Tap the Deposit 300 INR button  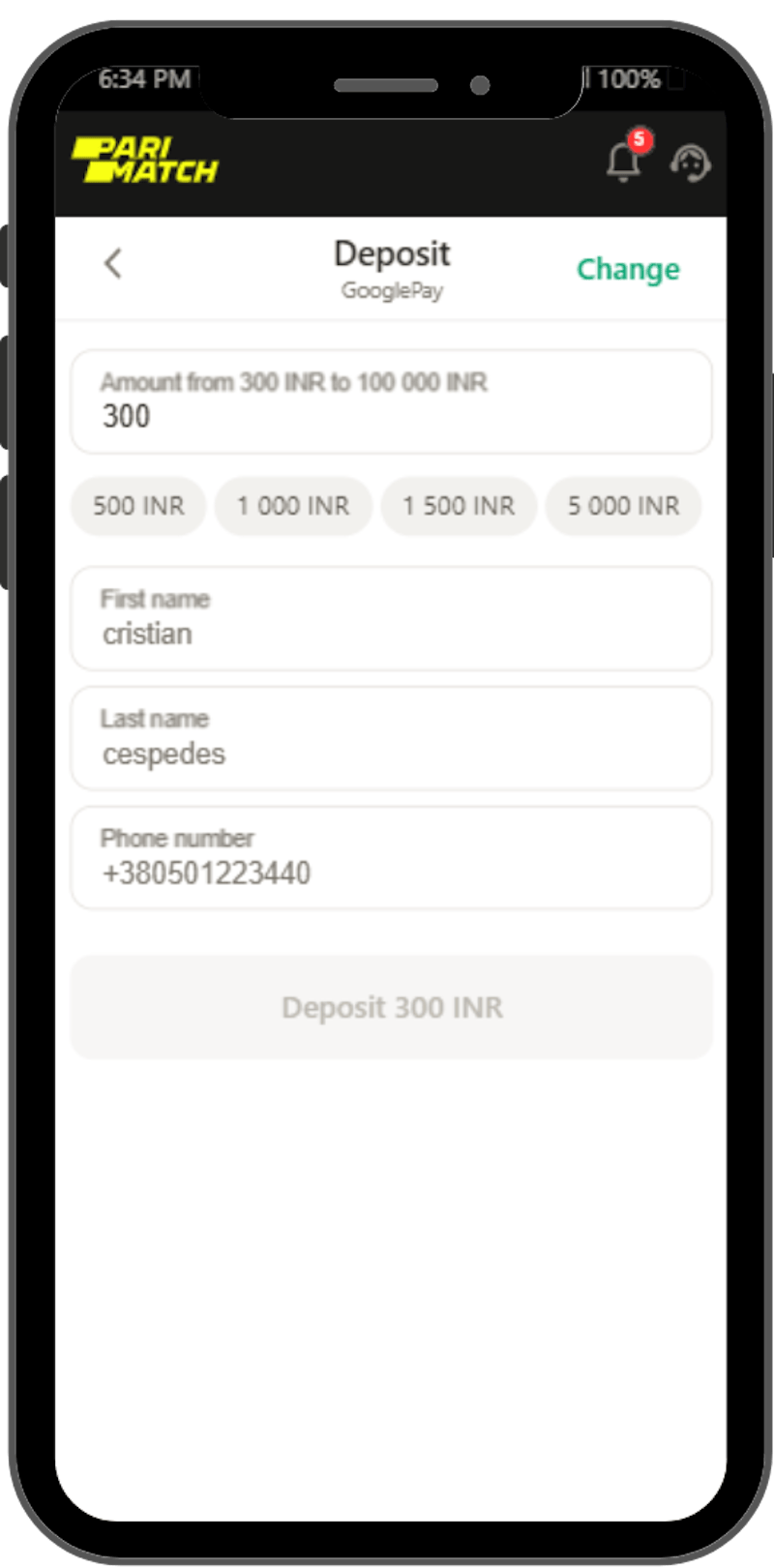[x=391, y=1007]
